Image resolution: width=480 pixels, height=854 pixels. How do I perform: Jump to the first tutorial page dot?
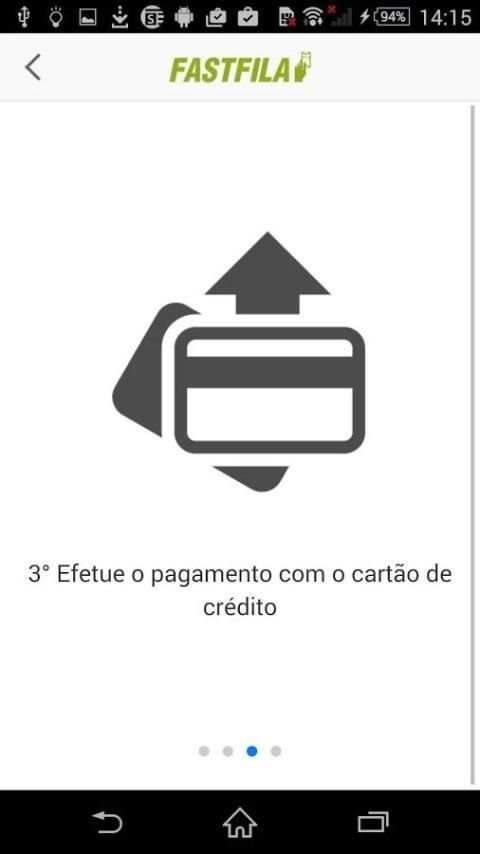204,751
